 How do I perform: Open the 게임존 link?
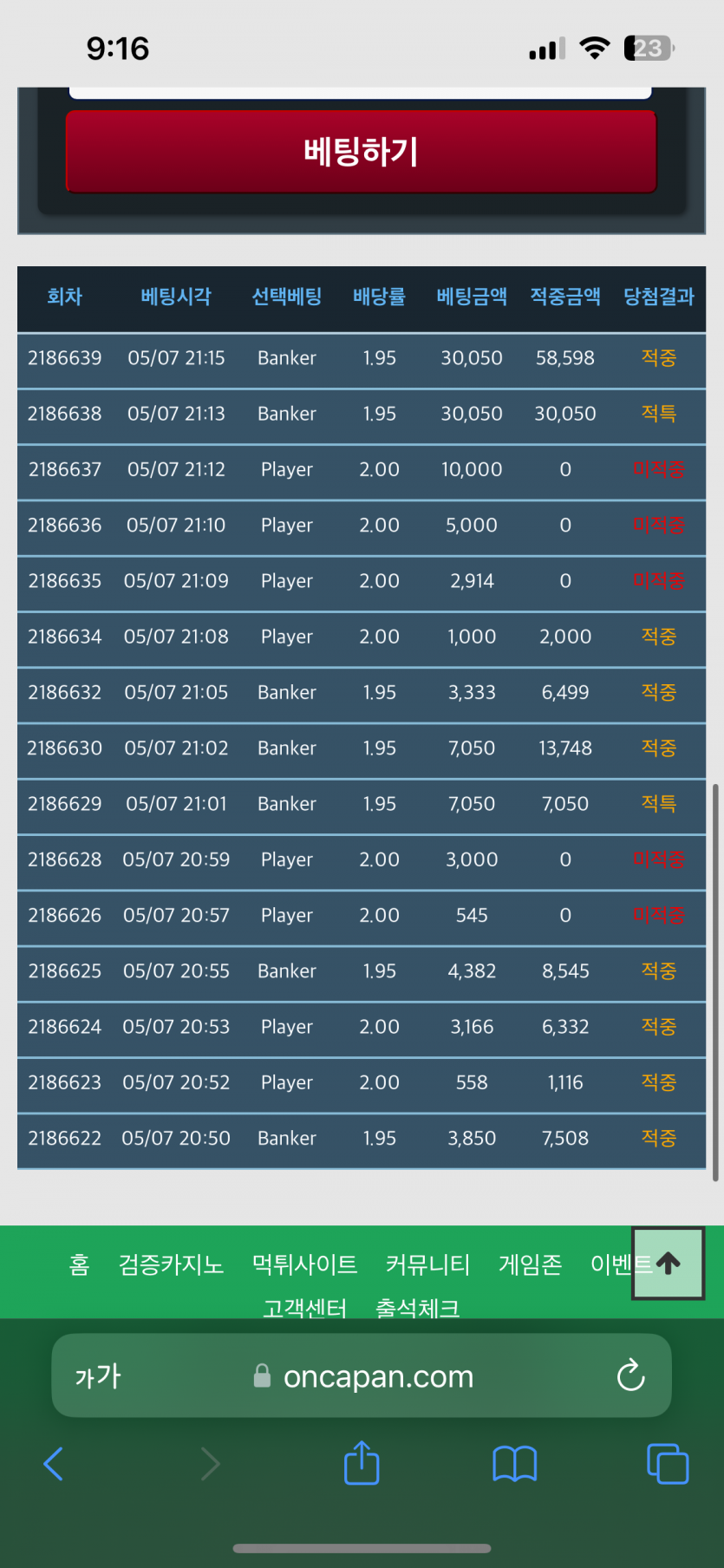(x=530, y=1264)
